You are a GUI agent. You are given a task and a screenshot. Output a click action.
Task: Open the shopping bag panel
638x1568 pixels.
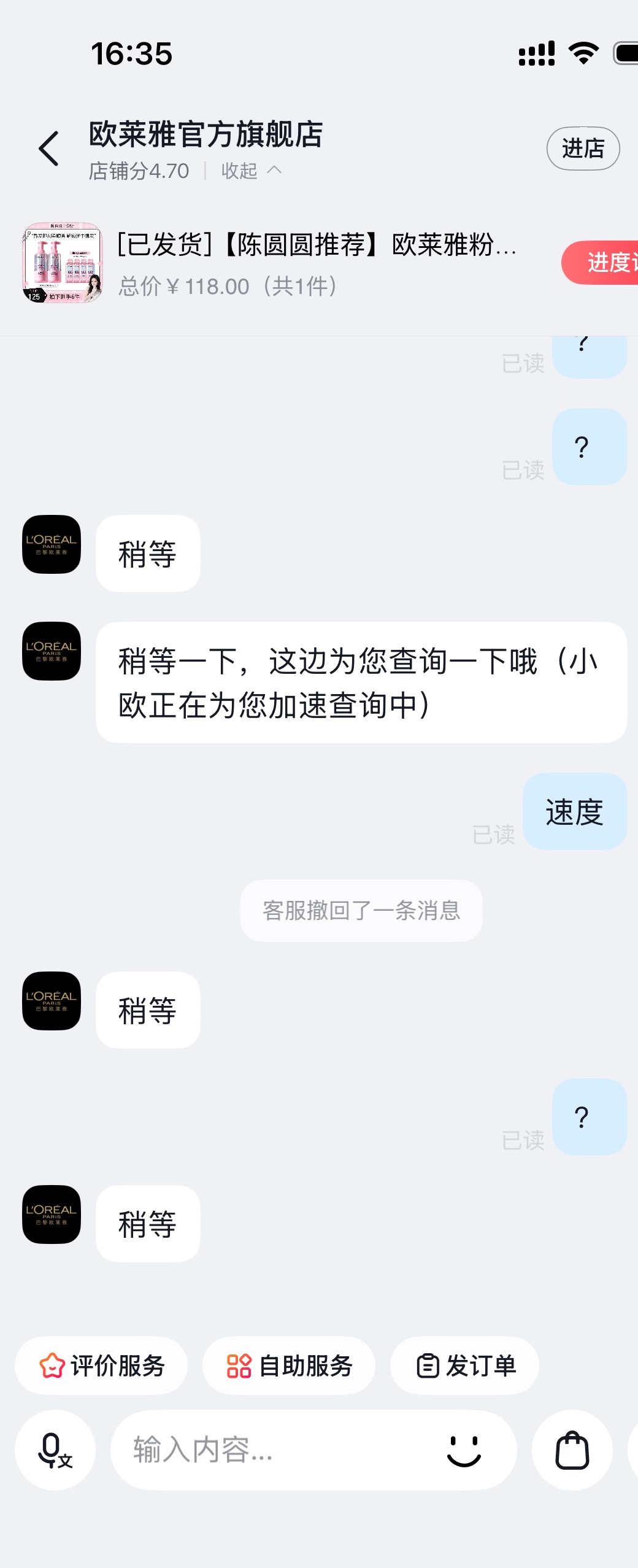pyautogui.click(x=572, y=1451)
